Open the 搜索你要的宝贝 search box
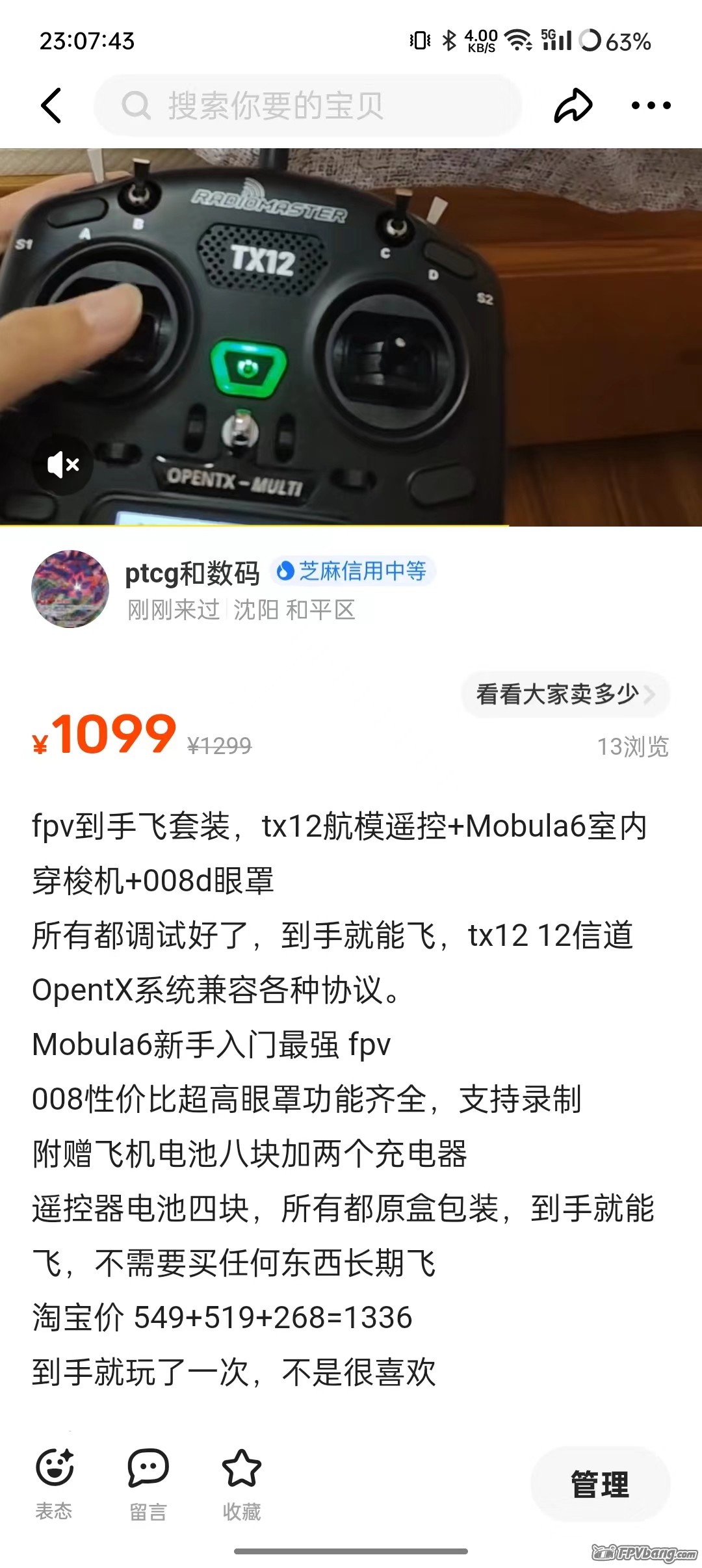 308,105
